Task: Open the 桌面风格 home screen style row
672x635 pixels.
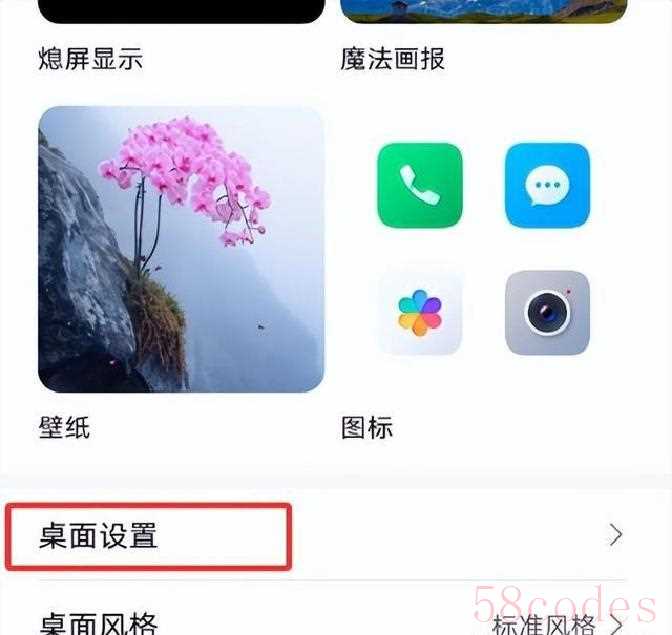Action: (330, 622)
